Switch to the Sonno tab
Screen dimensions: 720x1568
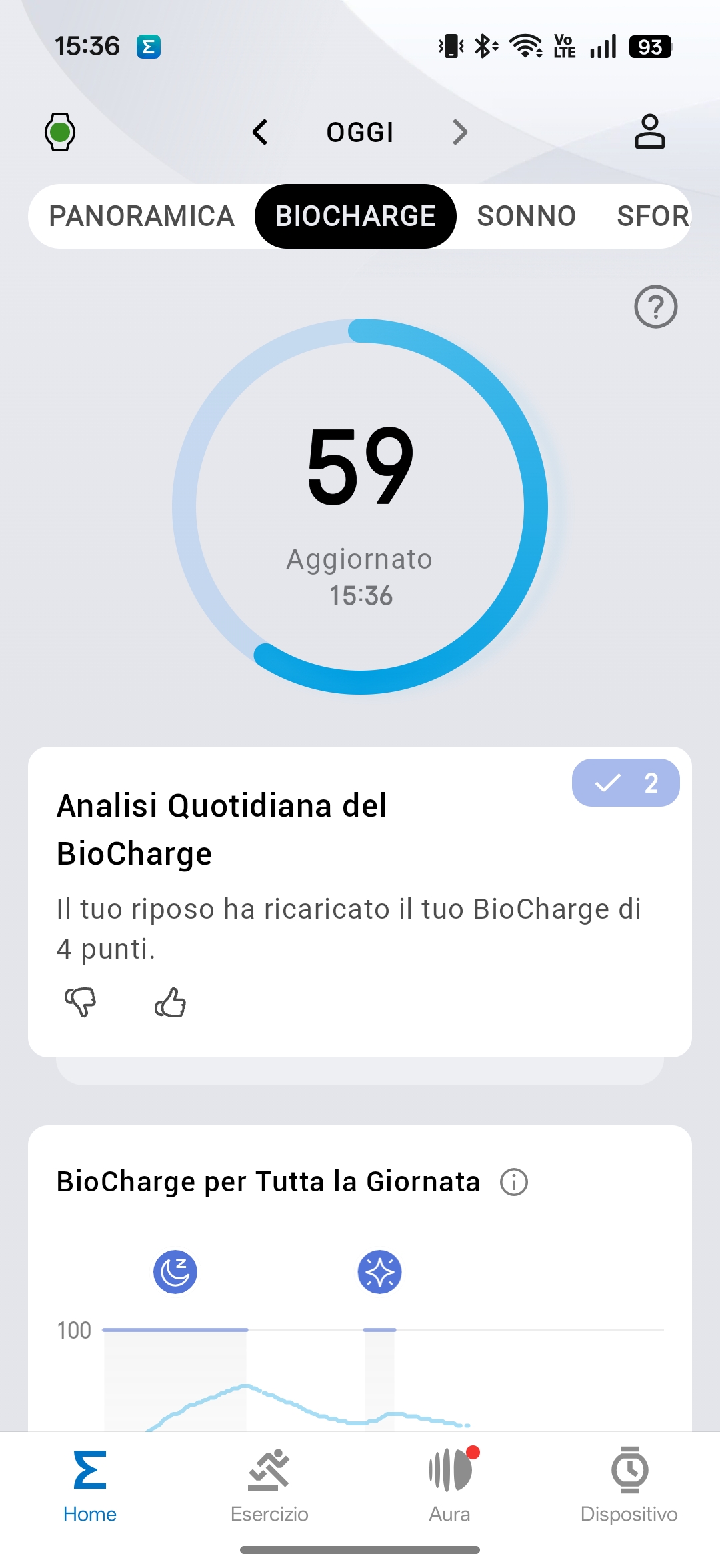[526, 216]
